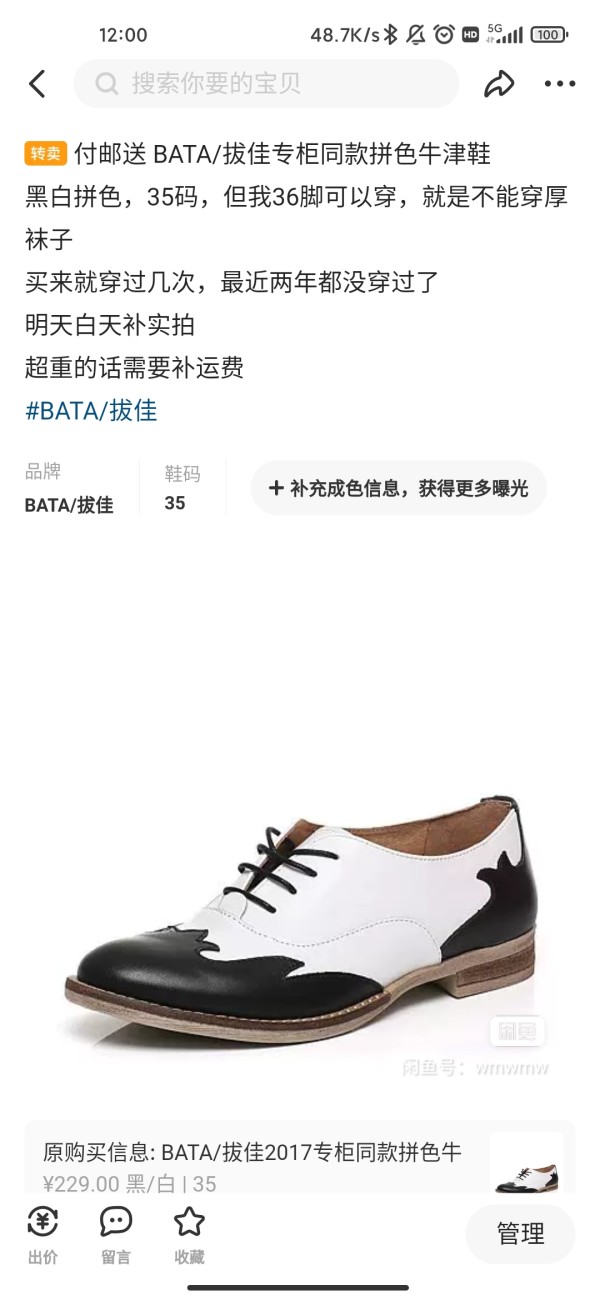Viewport: 600px width, 1300px height.
Task: Open the search box 搜索你要的宝贝
Action: [x=266, y=84]
